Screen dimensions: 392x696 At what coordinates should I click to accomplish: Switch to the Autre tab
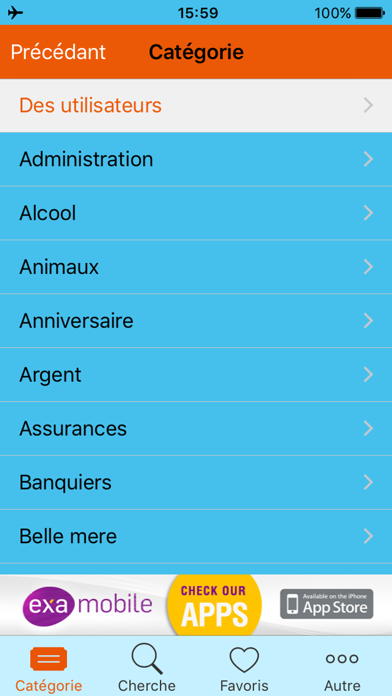click(342, 668)
